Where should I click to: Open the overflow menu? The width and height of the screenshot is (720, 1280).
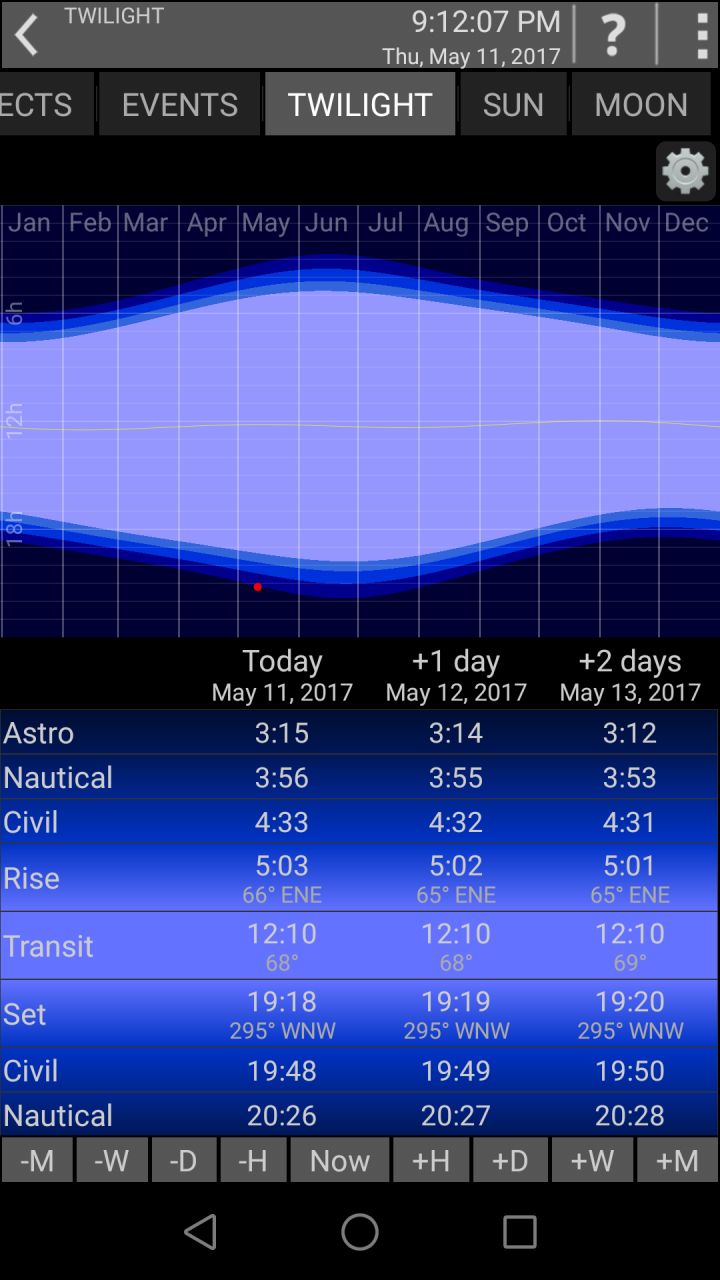702,35
